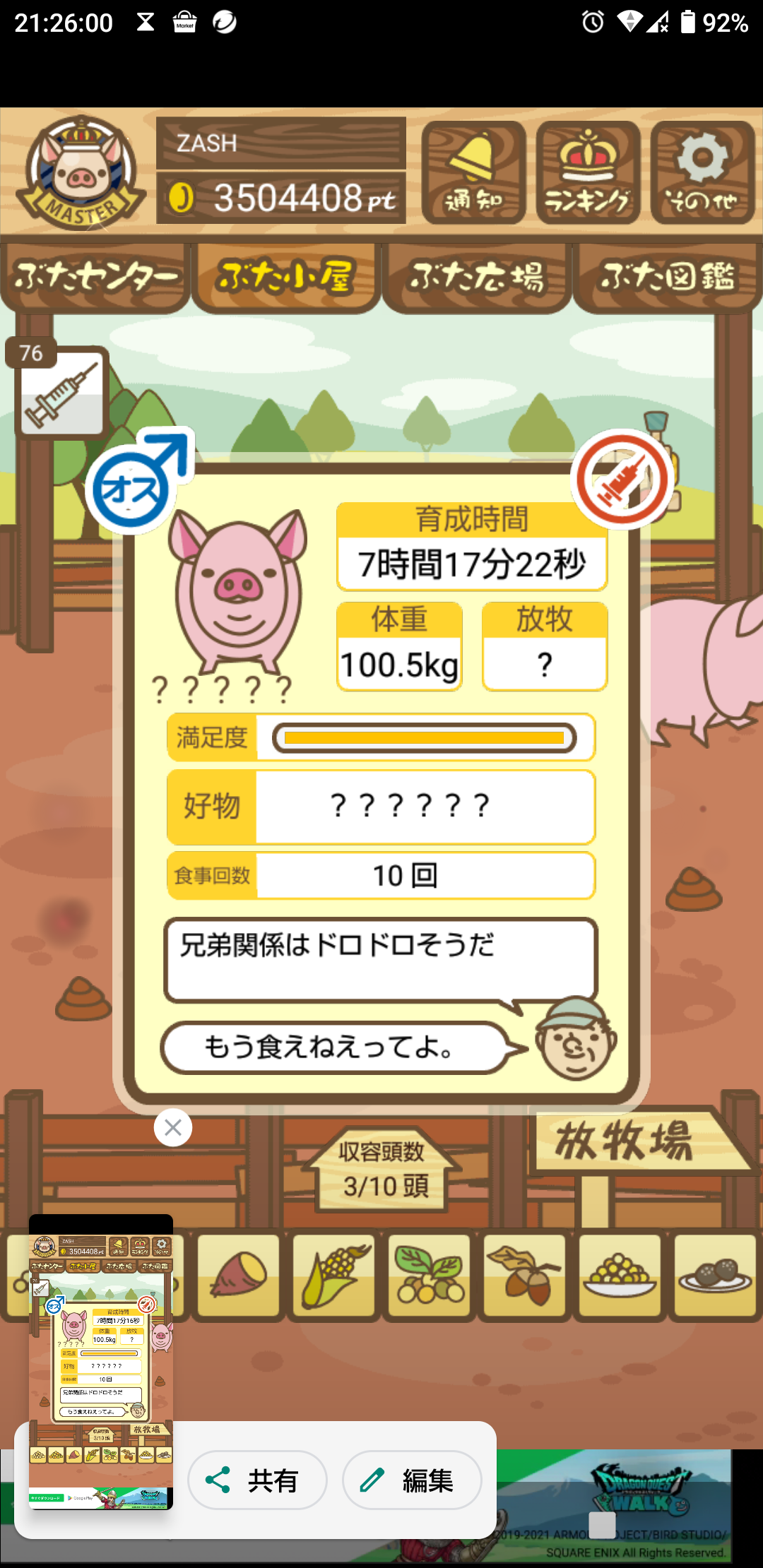The image size is (763, 1568).
Task: Open the 通知 notifications bell button
Action: pos(473,172)
